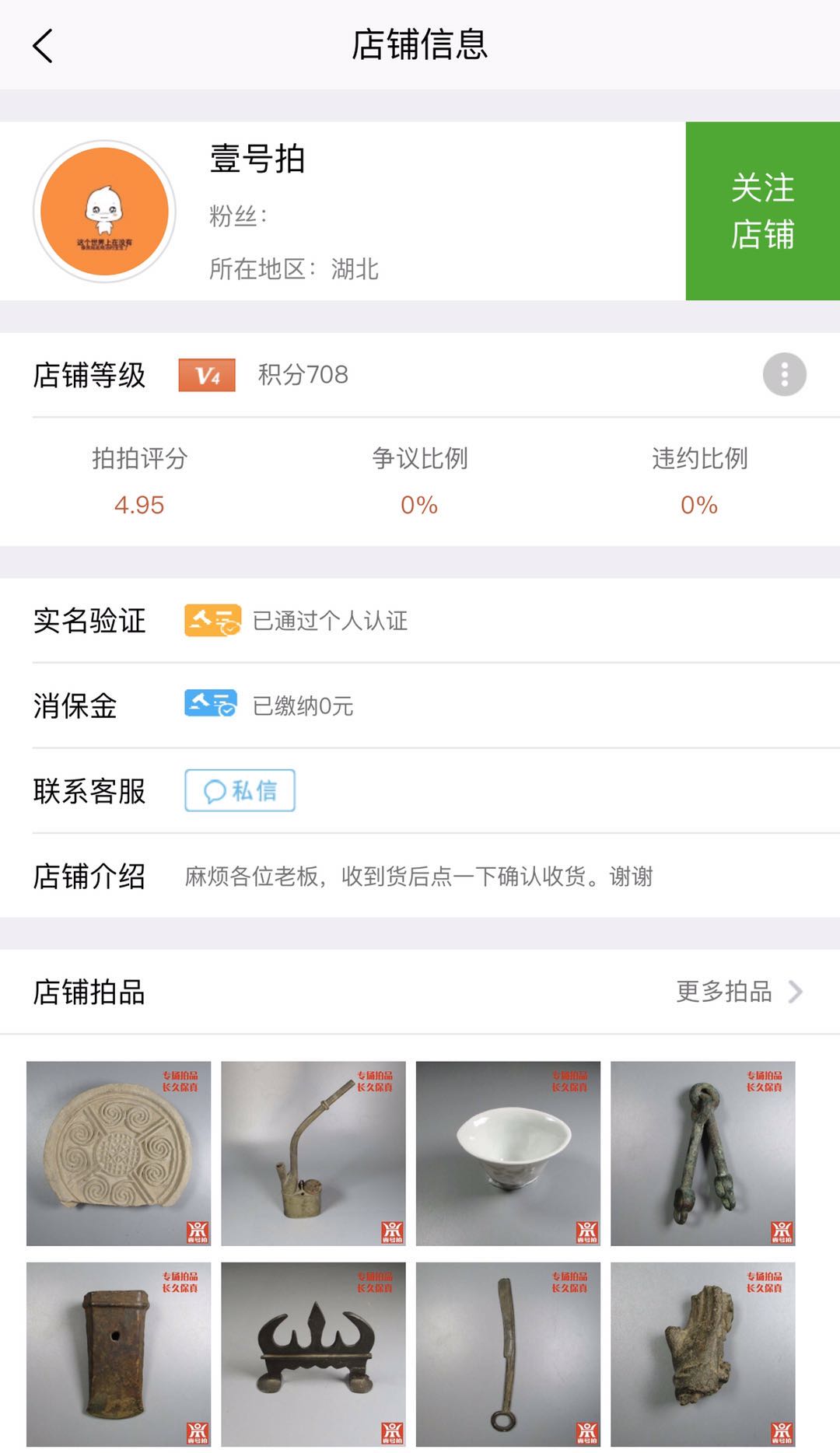Open the long bronze knife item

coord(508,1354)
